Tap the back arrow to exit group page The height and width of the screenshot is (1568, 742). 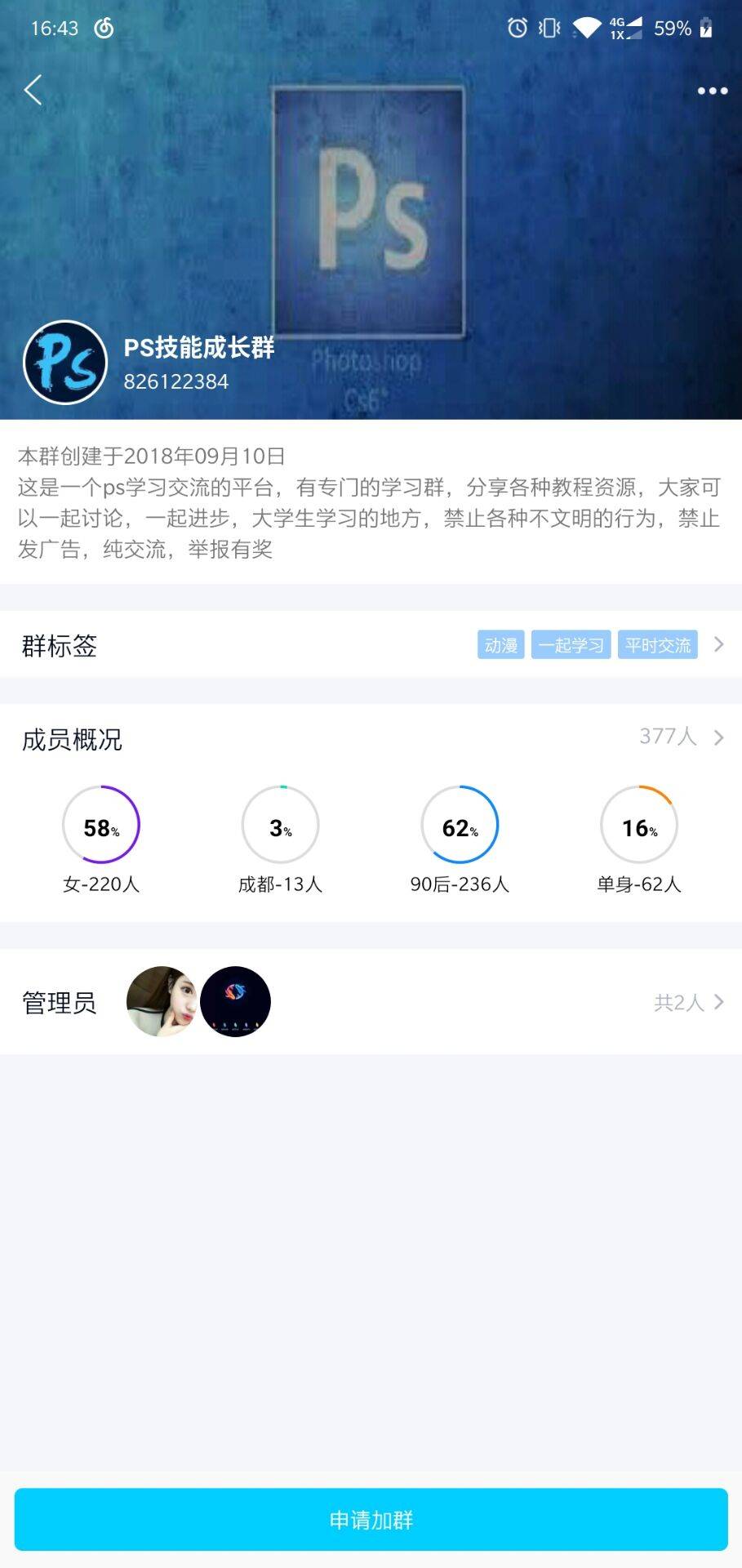coord(33,91)
